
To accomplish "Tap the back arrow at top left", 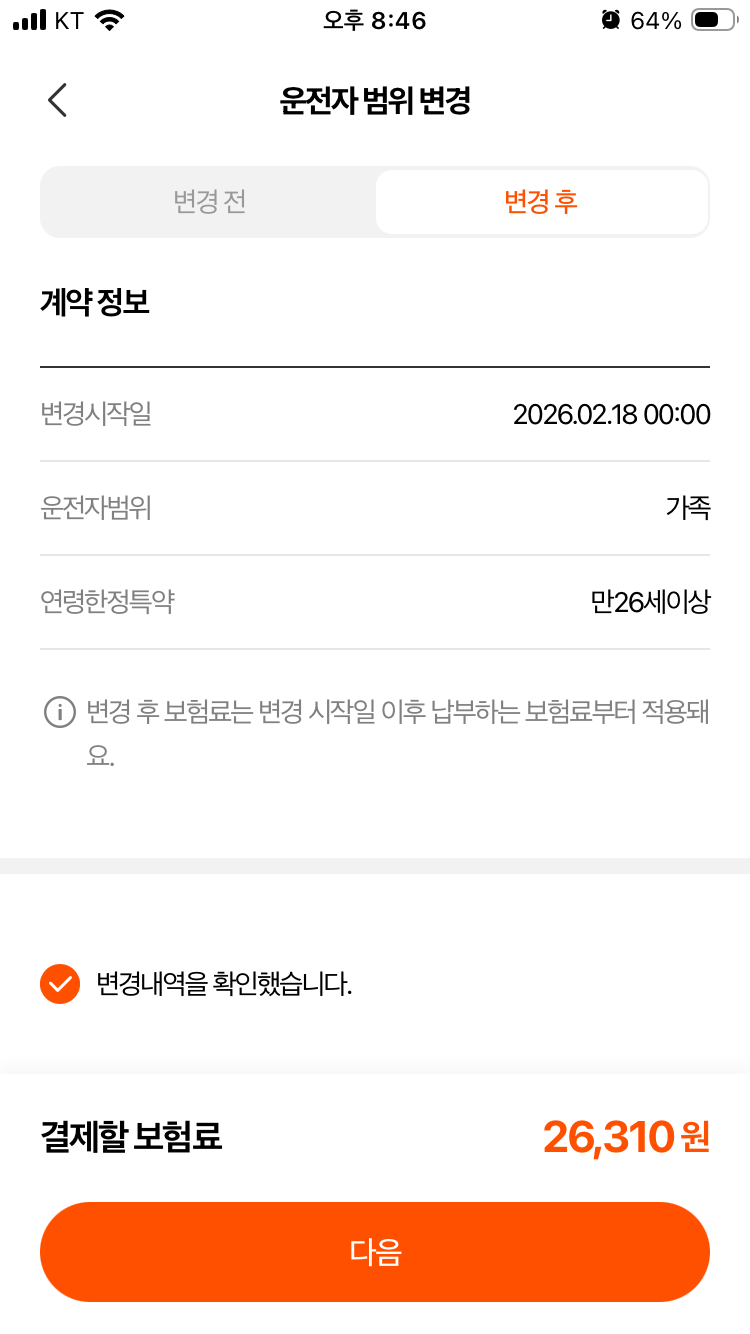I will (x=57, y=100).
